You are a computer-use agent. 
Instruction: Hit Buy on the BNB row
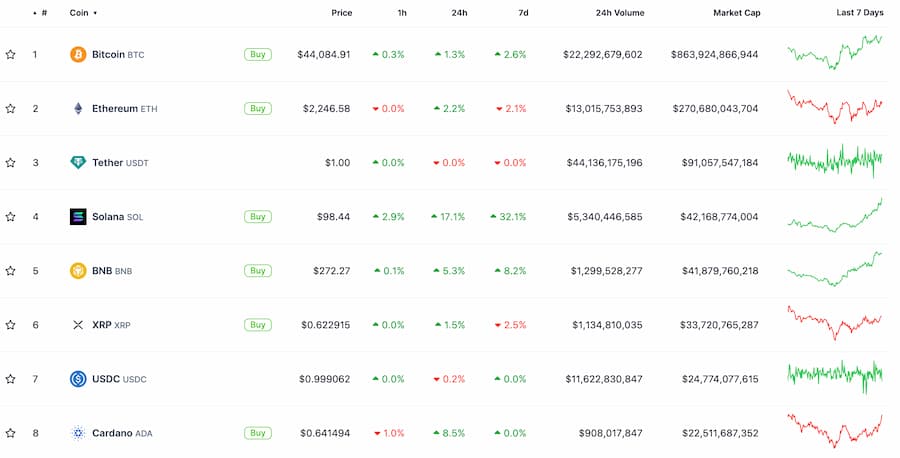[x=257, y=270]
